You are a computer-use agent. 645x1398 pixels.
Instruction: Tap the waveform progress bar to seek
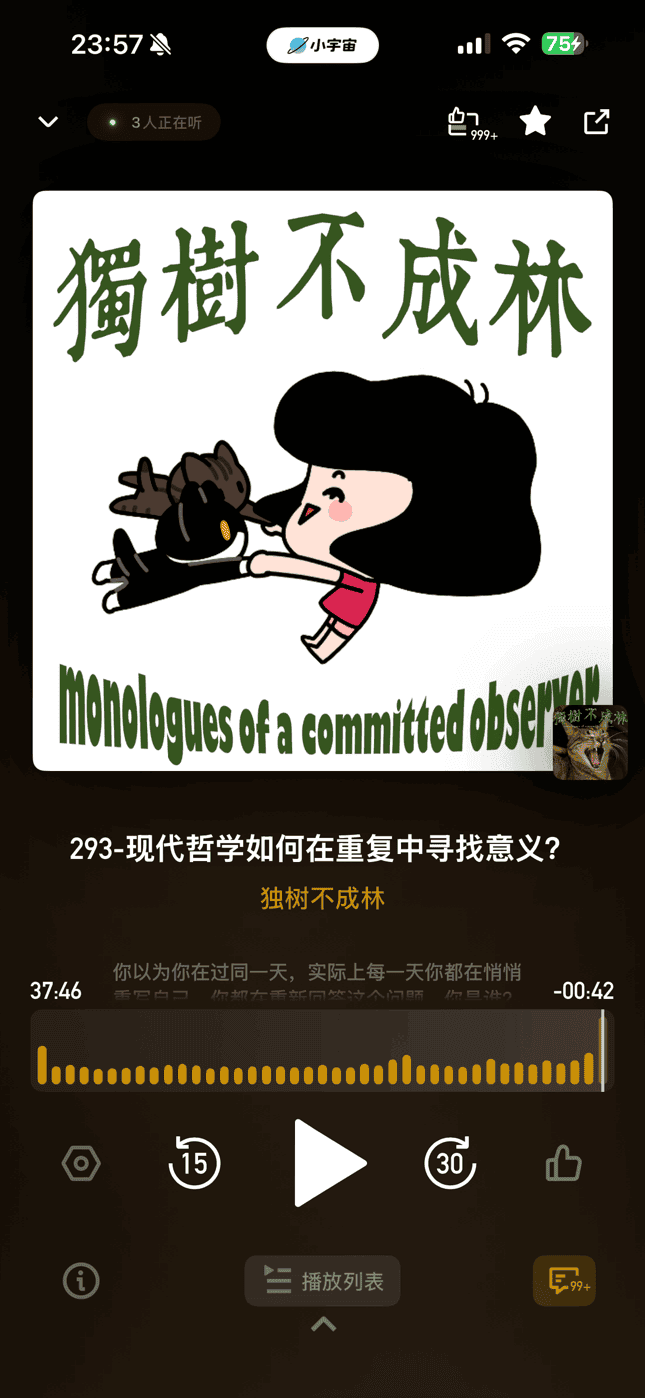point(320,1051)
